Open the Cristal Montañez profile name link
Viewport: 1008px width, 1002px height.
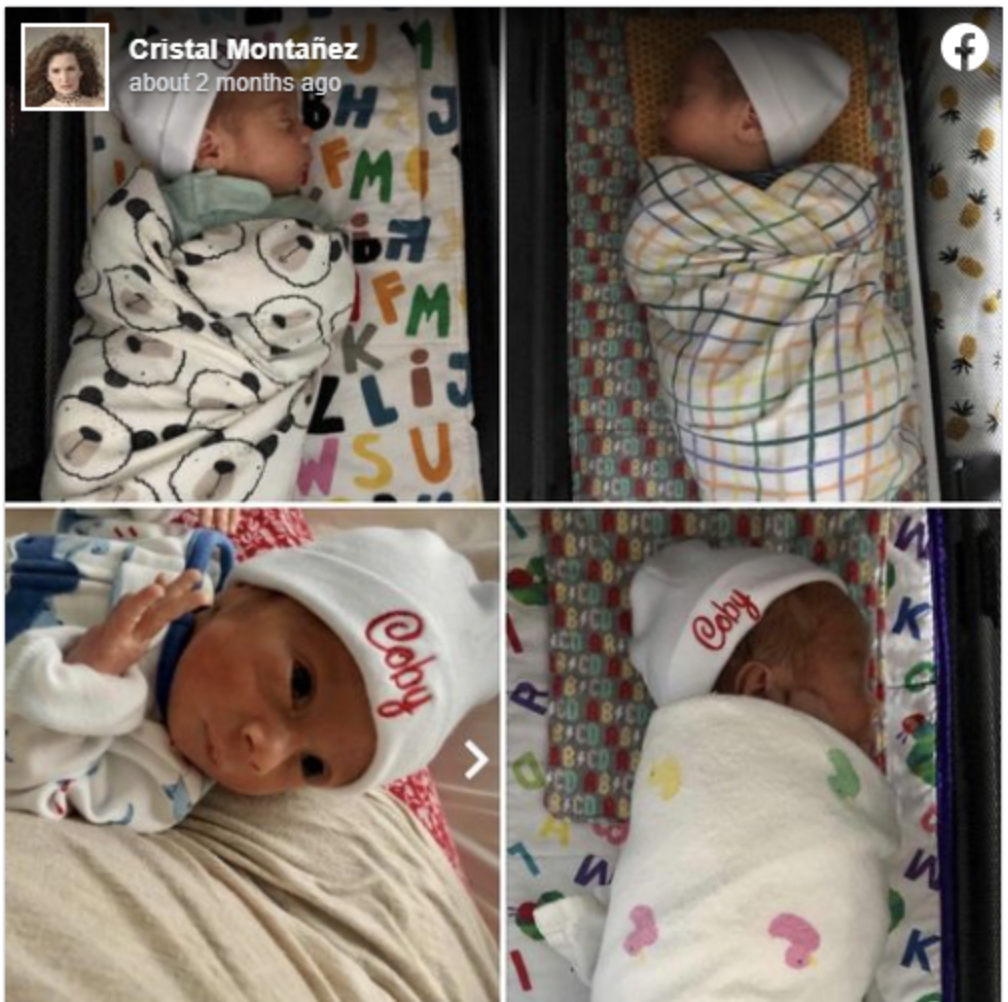242,49
